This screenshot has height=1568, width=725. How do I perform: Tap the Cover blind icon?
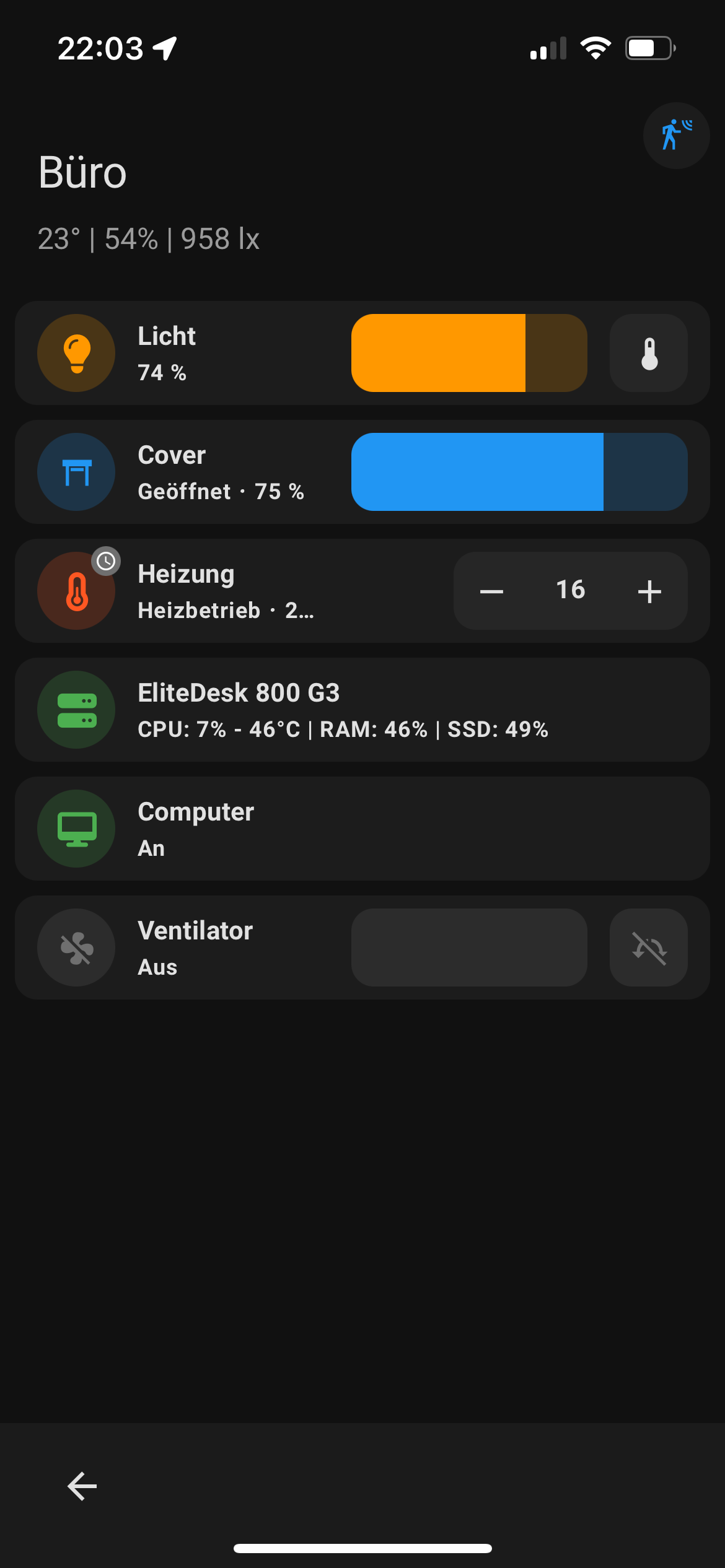(x=76, y=472)
